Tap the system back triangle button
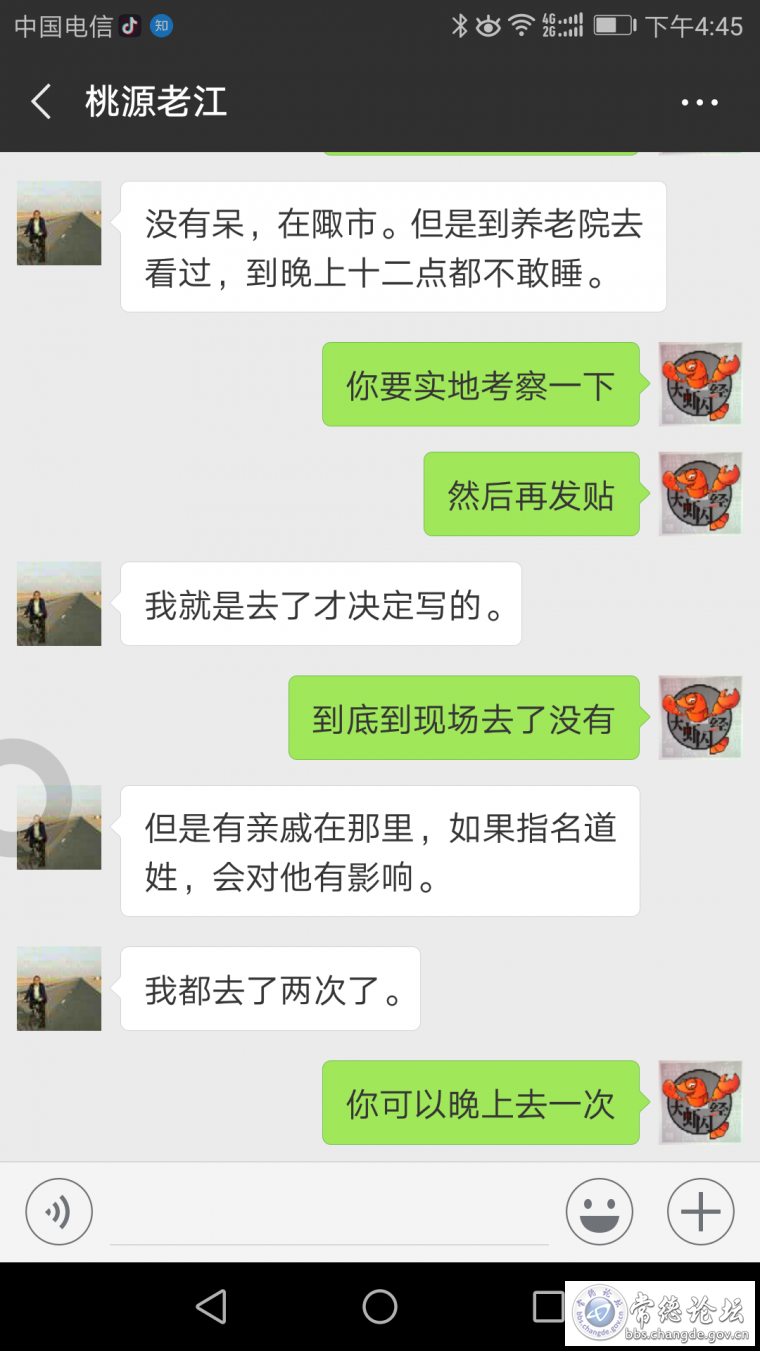 coord(211,1306)
